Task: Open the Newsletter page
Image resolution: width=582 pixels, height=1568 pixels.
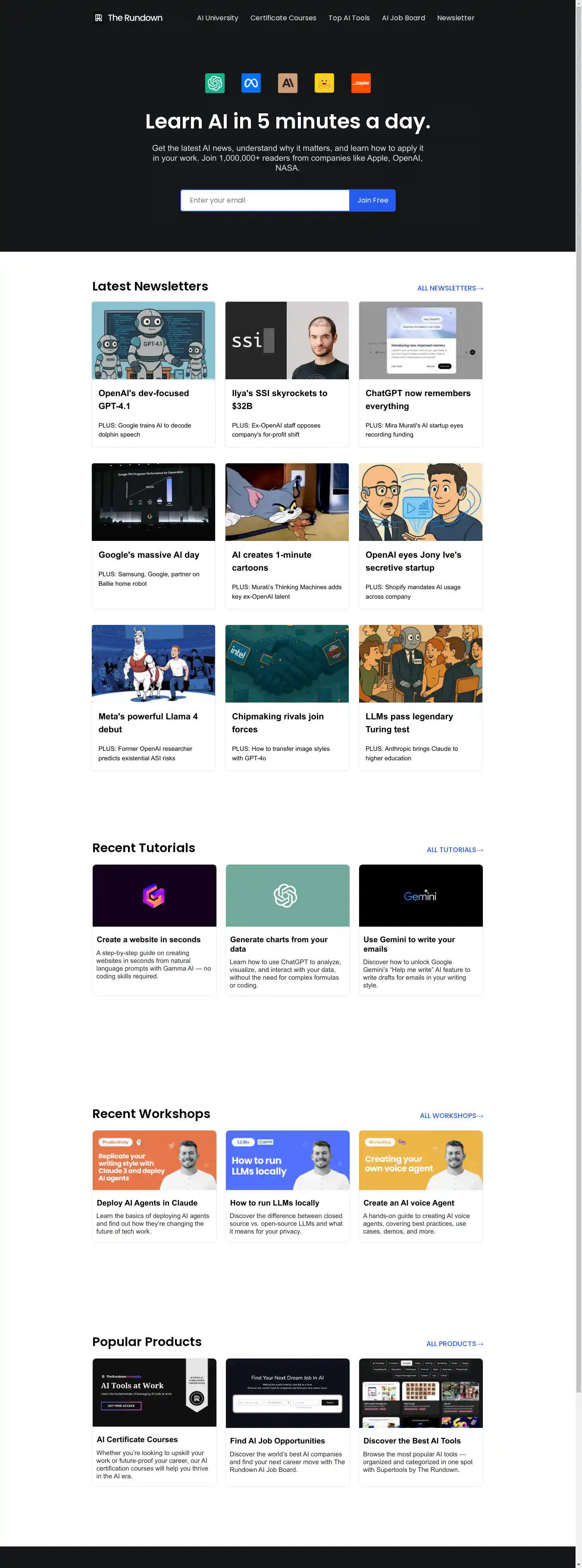Action: click(455, 18)
